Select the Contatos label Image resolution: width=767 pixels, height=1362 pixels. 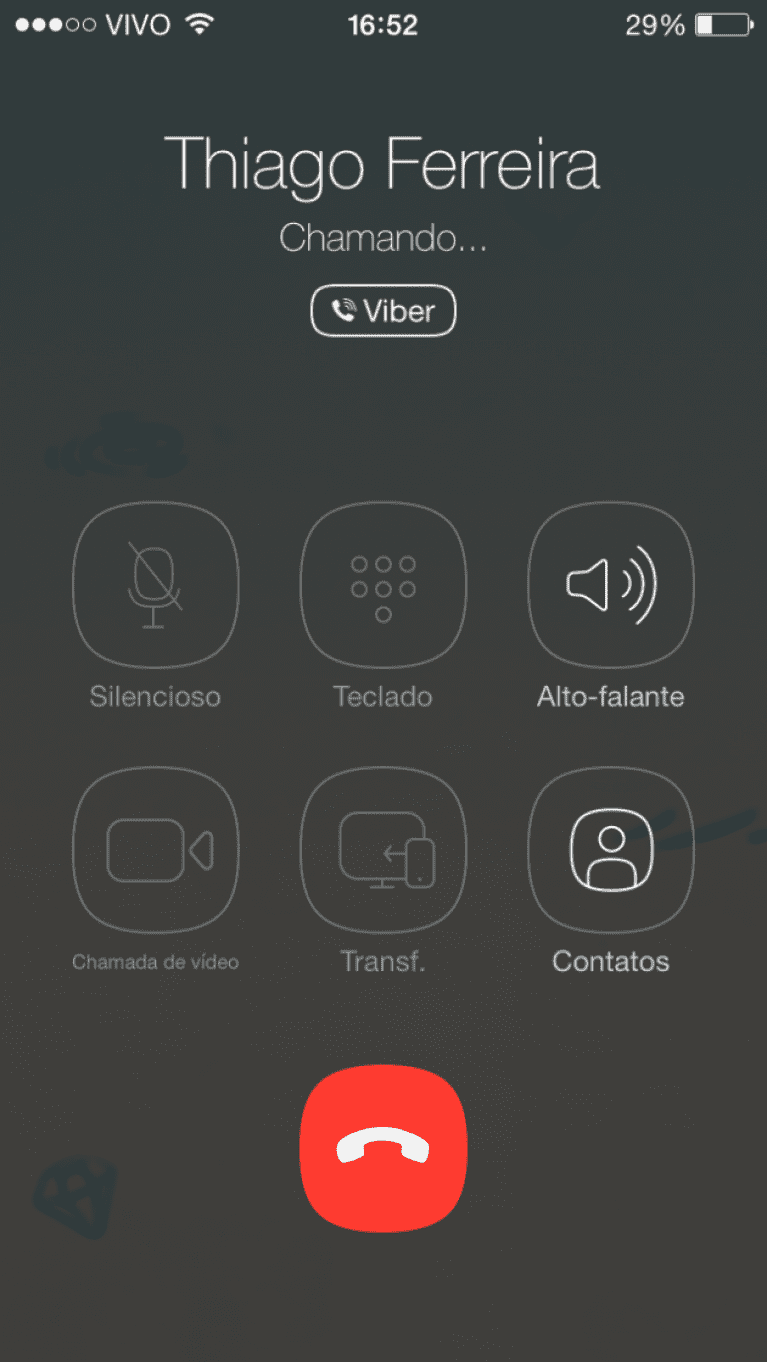click(610, 961)
